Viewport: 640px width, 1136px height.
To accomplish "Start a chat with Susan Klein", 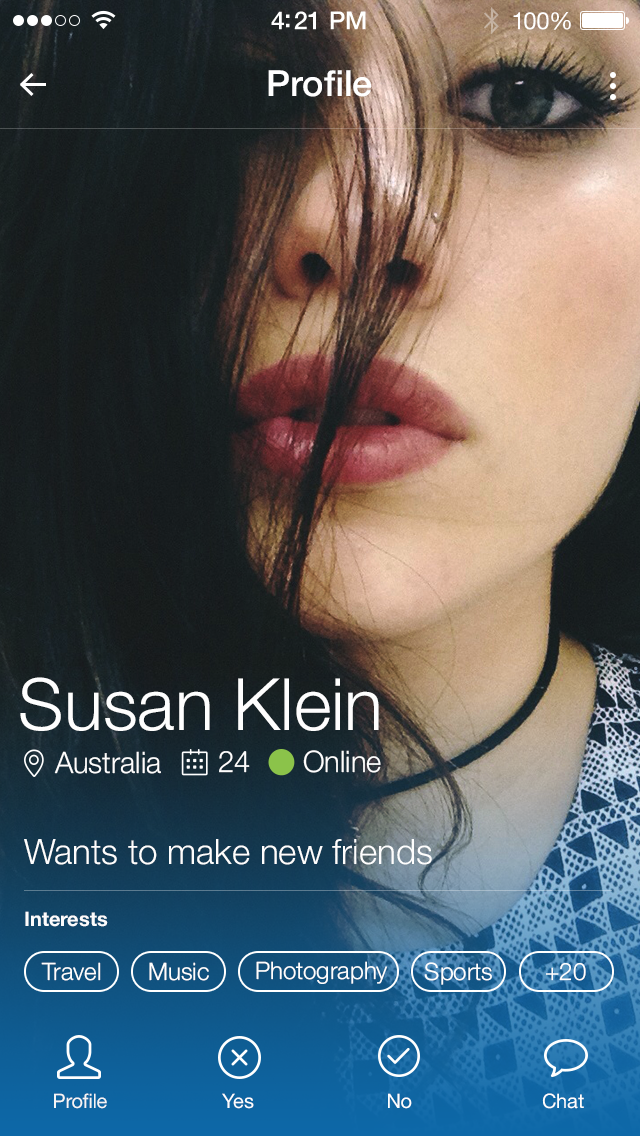I will 564,1072.
